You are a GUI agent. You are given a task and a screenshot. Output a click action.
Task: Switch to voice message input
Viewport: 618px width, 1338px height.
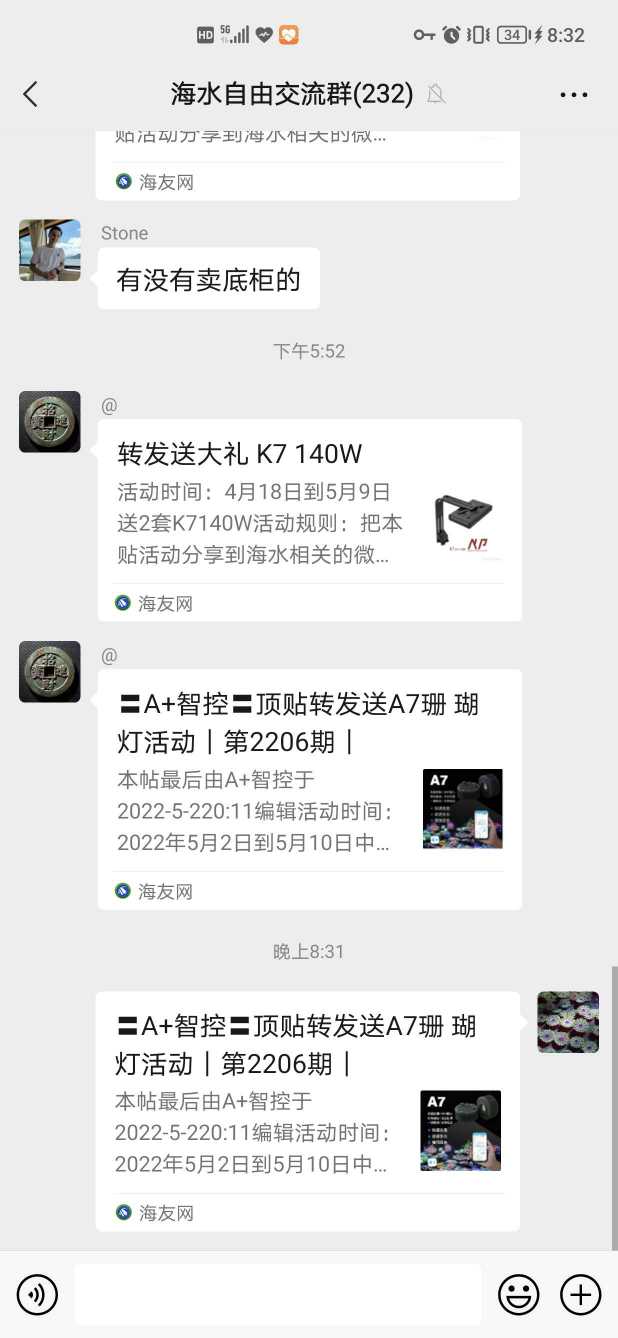pyautogui.click(x=38, y=1295)
